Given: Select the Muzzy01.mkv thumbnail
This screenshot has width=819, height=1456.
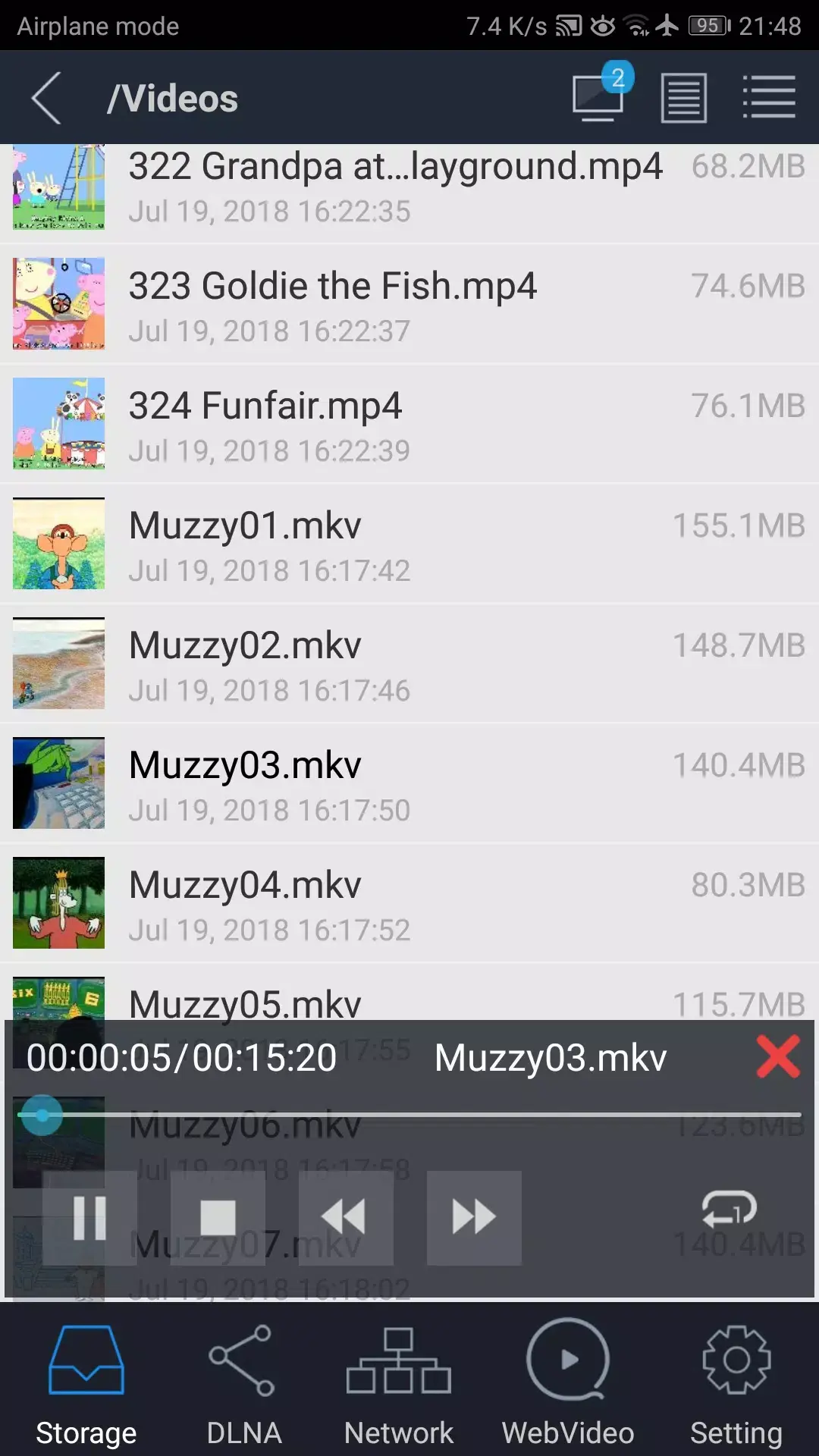Looking at the screenshot, I should pyautogui.click(x=58, y=543).
